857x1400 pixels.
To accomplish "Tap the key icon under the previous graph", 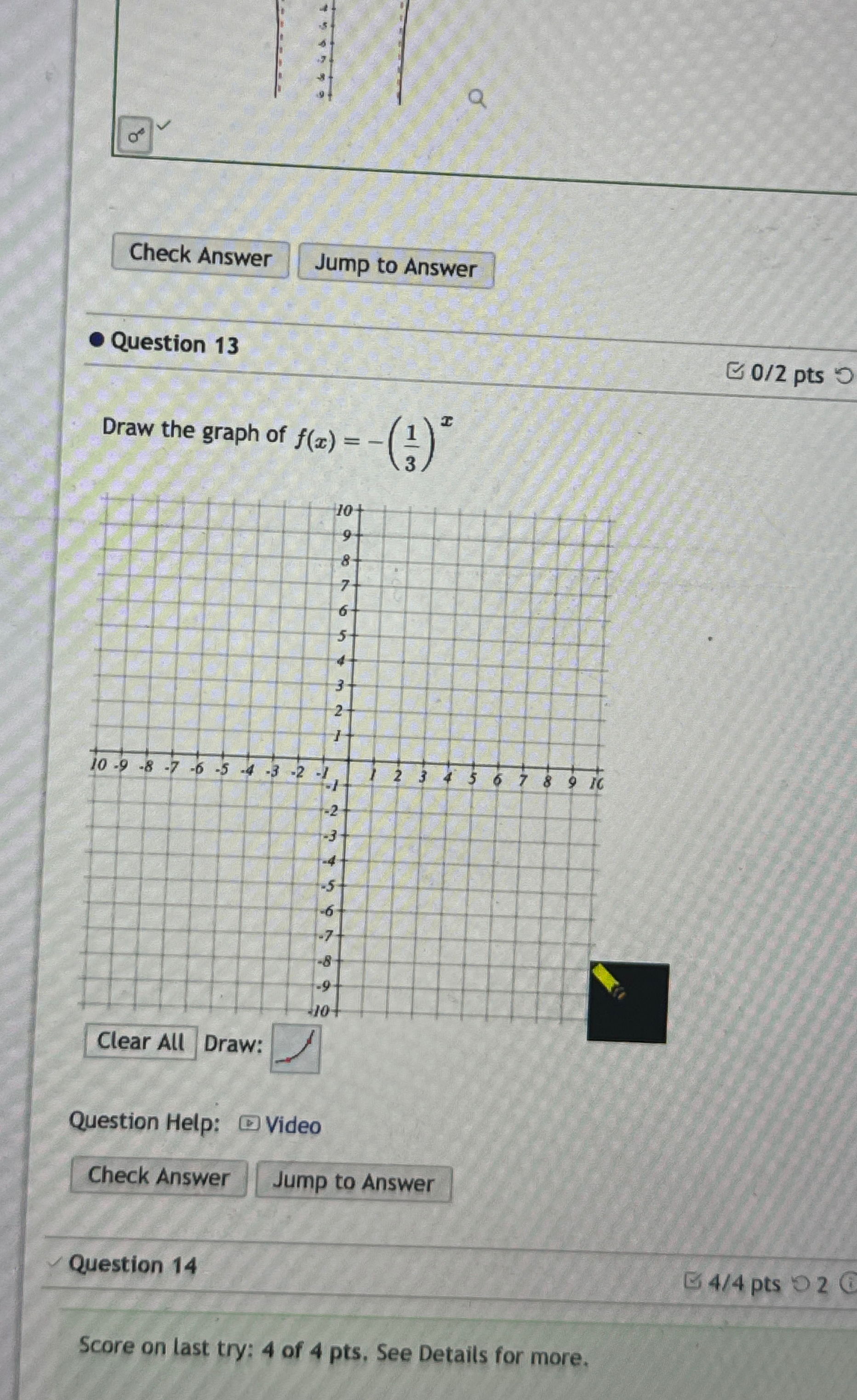I will pos(136,136).
